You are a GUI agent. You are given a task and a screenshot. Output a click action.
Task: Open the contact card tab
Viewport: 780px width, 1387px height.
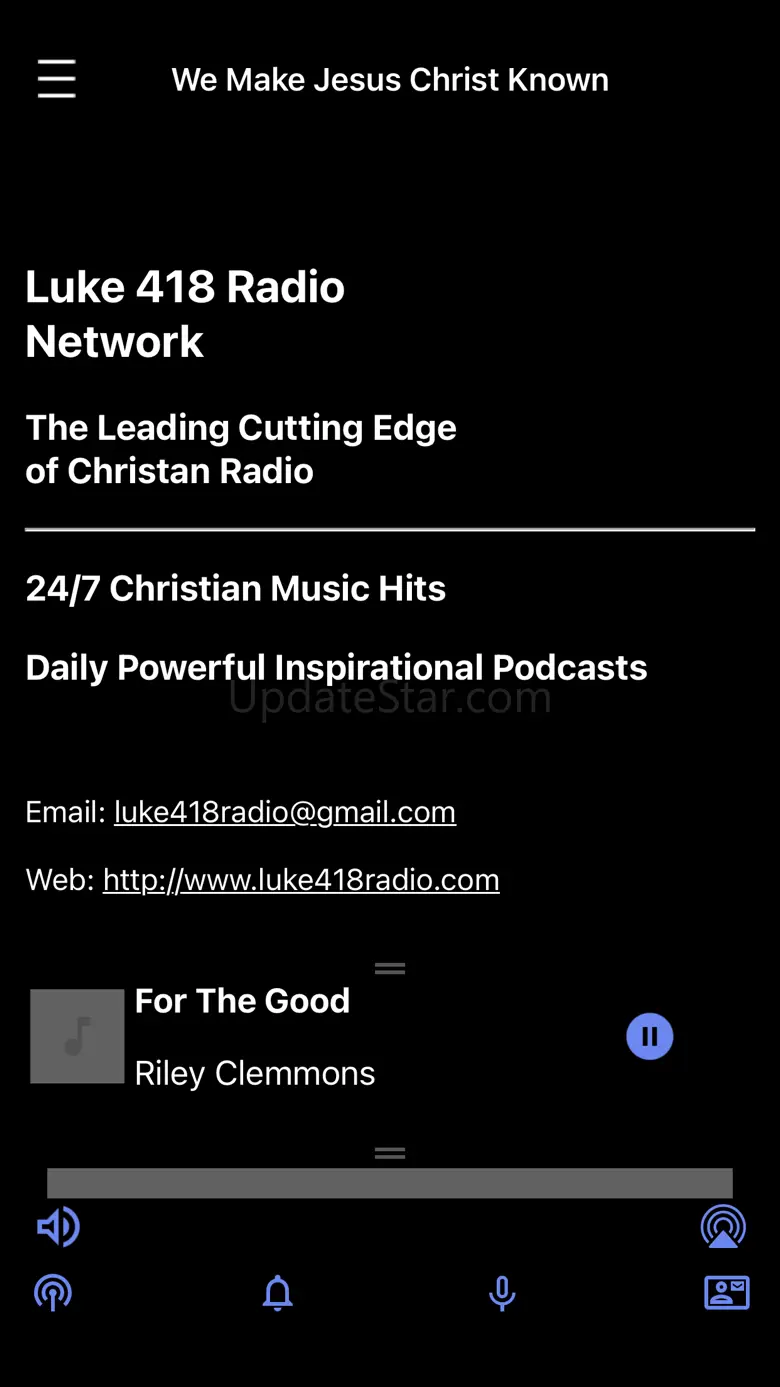(727, 1293)
